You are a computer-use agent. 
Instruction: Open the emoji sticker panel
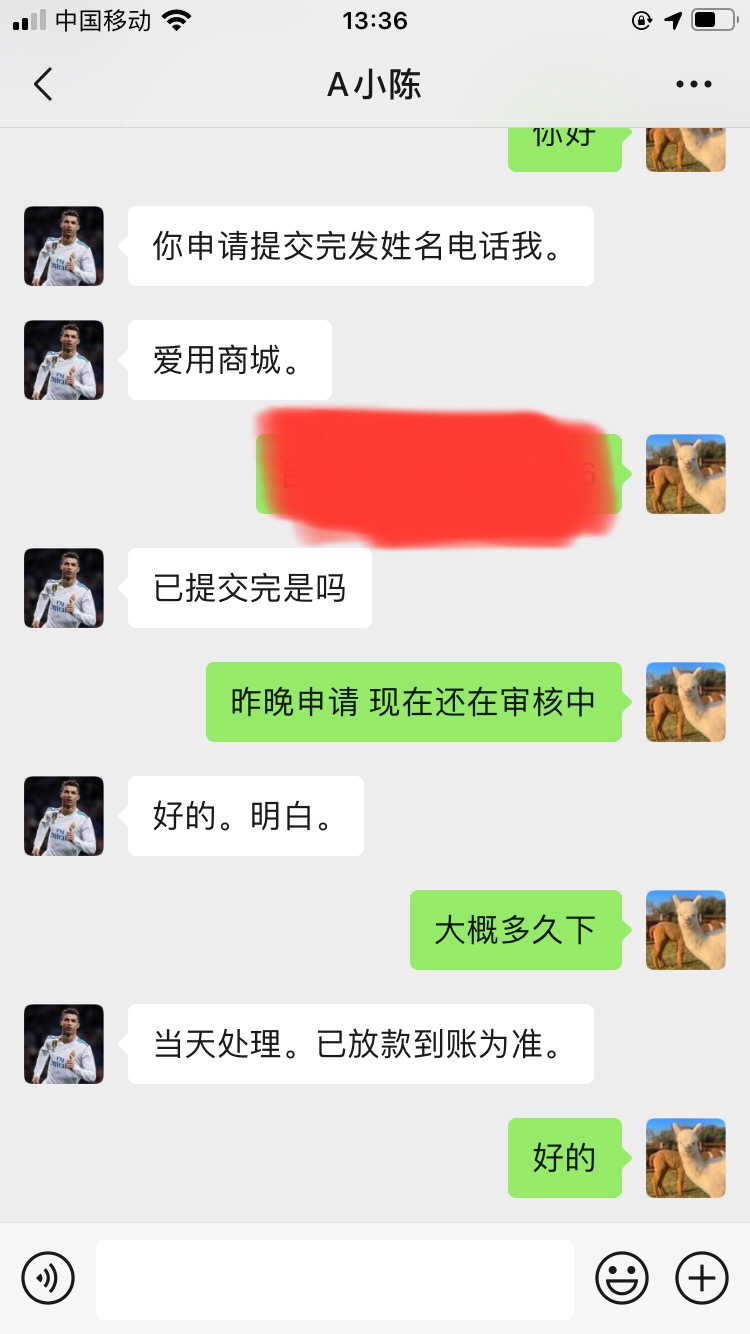(x=621, y=1278)
